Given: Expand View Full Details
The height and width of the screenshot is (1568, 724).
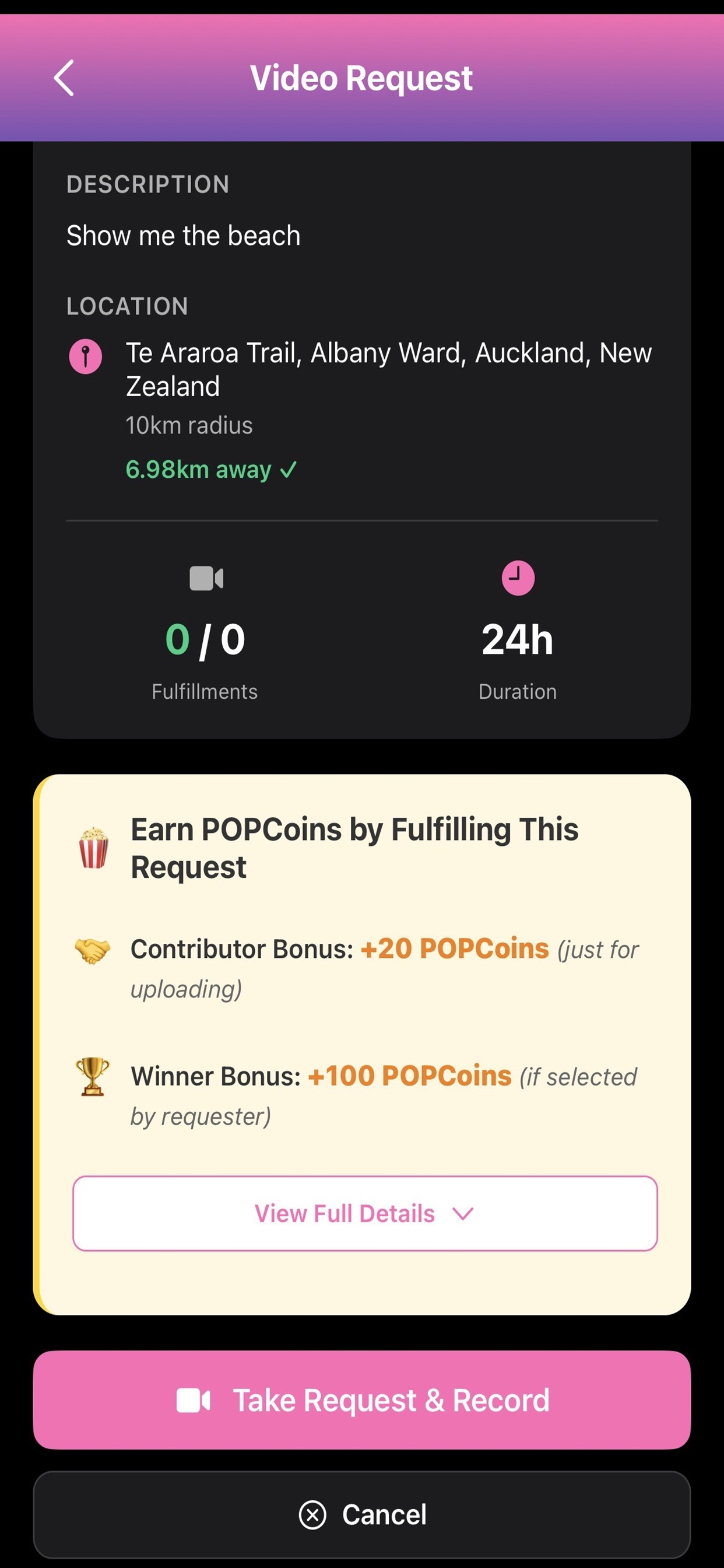Looking at the screenshot, I should coord(364,1214).
